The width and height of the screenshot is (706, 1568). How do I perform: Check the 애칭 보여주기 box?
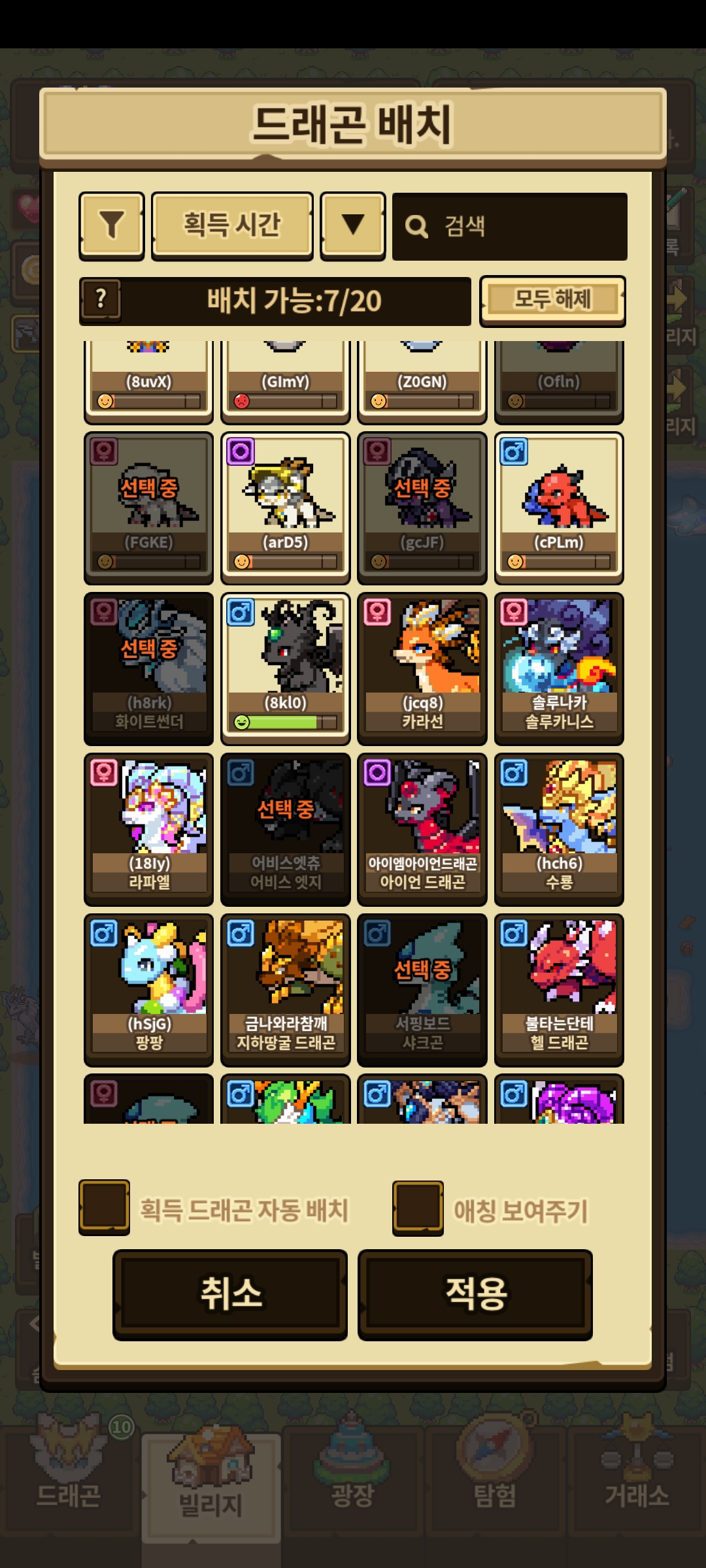(x=418, y=1208)
